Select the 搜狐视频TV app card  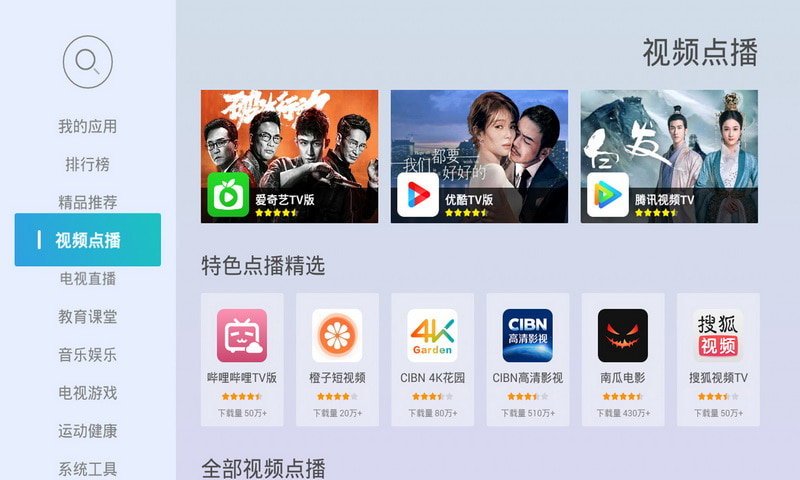(718, 359)
